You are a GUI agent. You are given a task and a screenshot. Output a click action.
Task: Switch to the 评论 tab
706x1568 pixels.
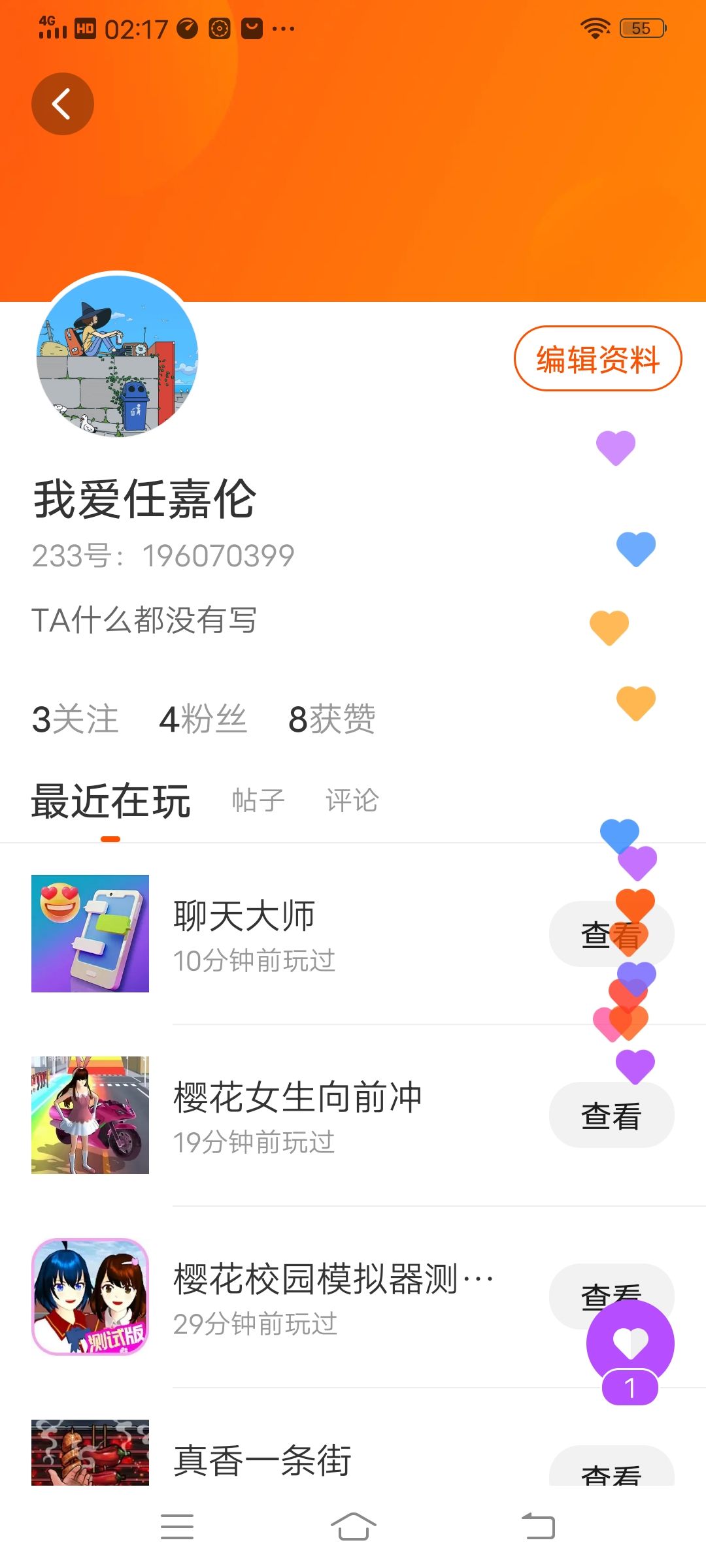352,800
